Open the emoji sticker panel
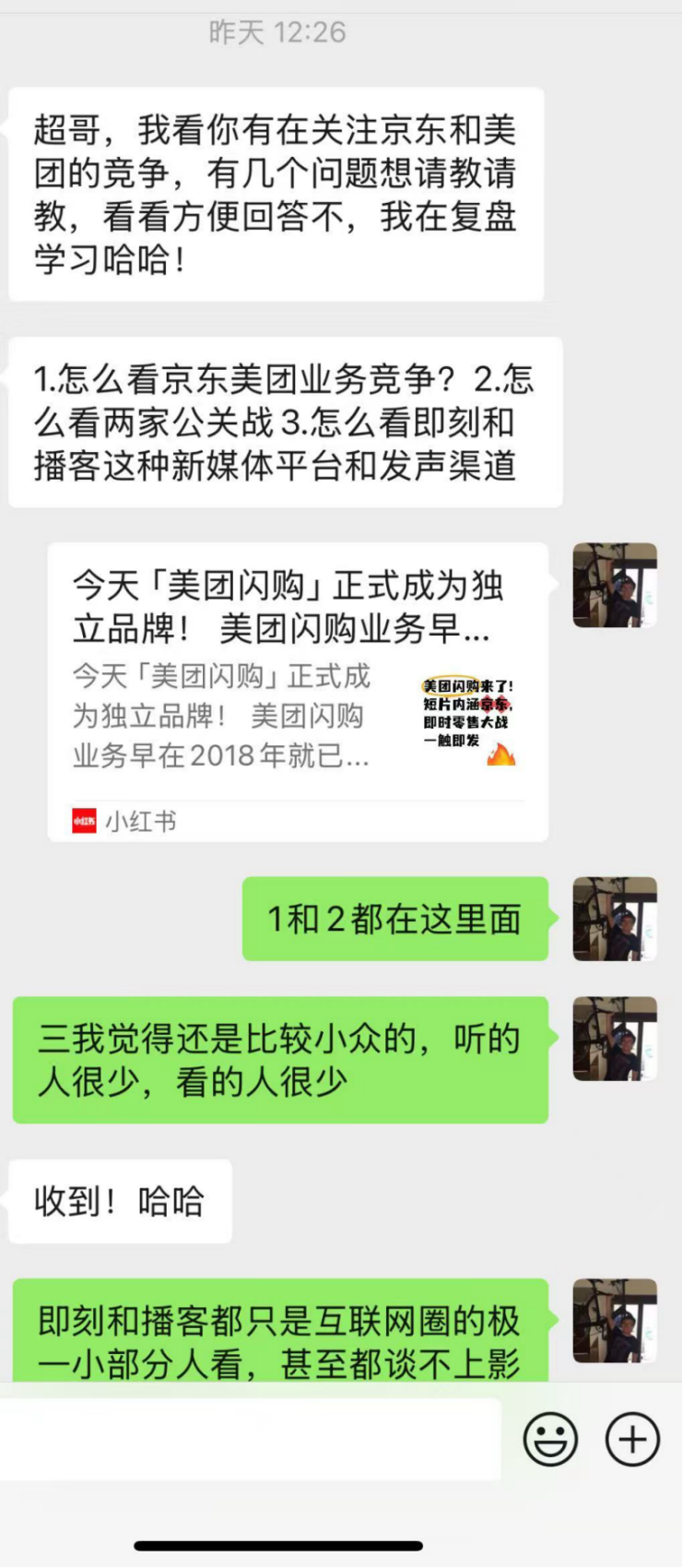The width and height of the screenshot is (683, 1568). tap(550, 1439)
